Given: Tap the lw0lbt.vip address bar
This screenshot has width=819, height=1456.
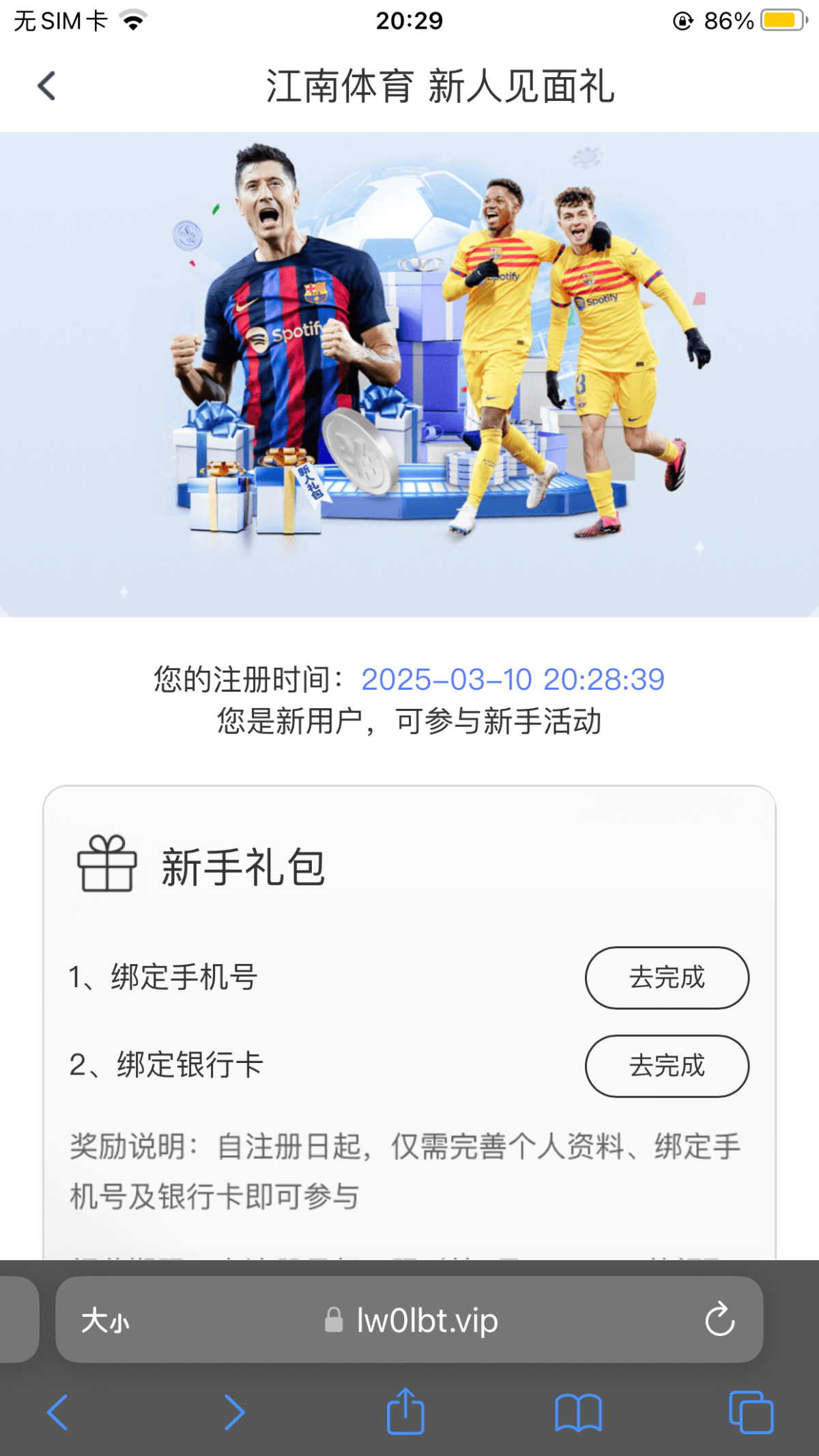Looking at the screenshot, I should click(409, 1320).
